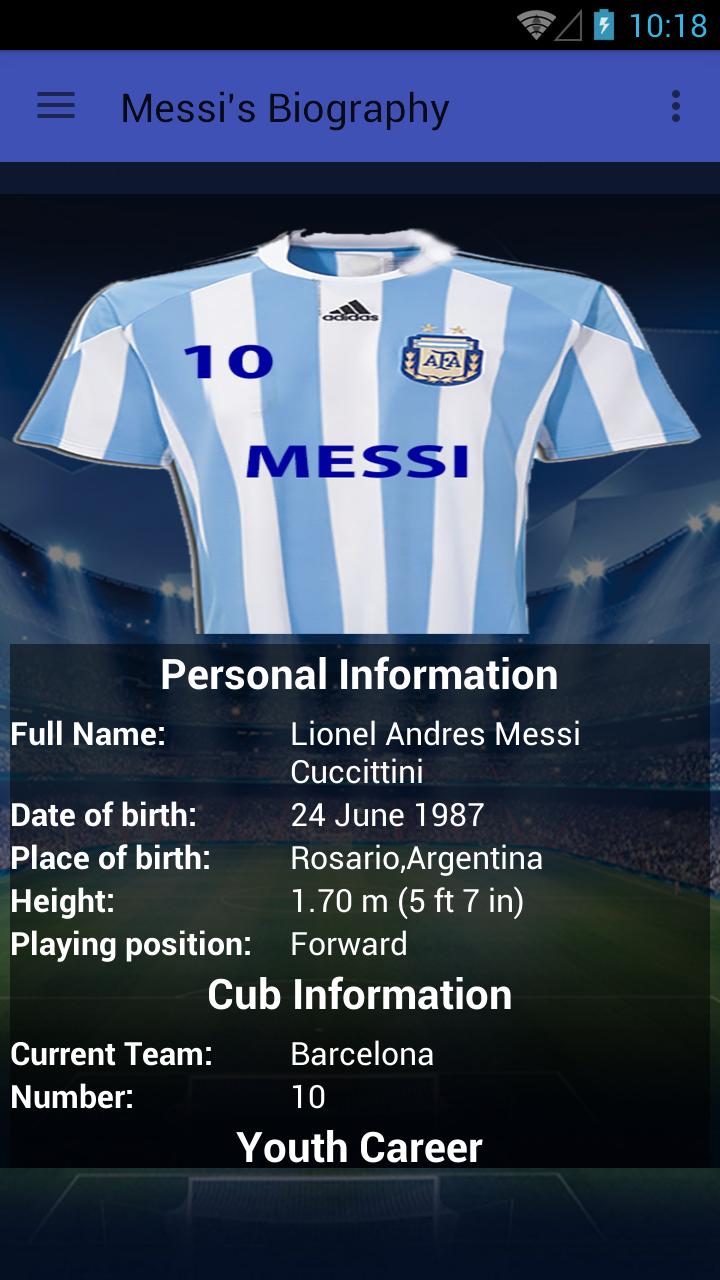Tap the clock in the status bar
The width and height of the screenshot is (720, 1280).
[667, 23]
